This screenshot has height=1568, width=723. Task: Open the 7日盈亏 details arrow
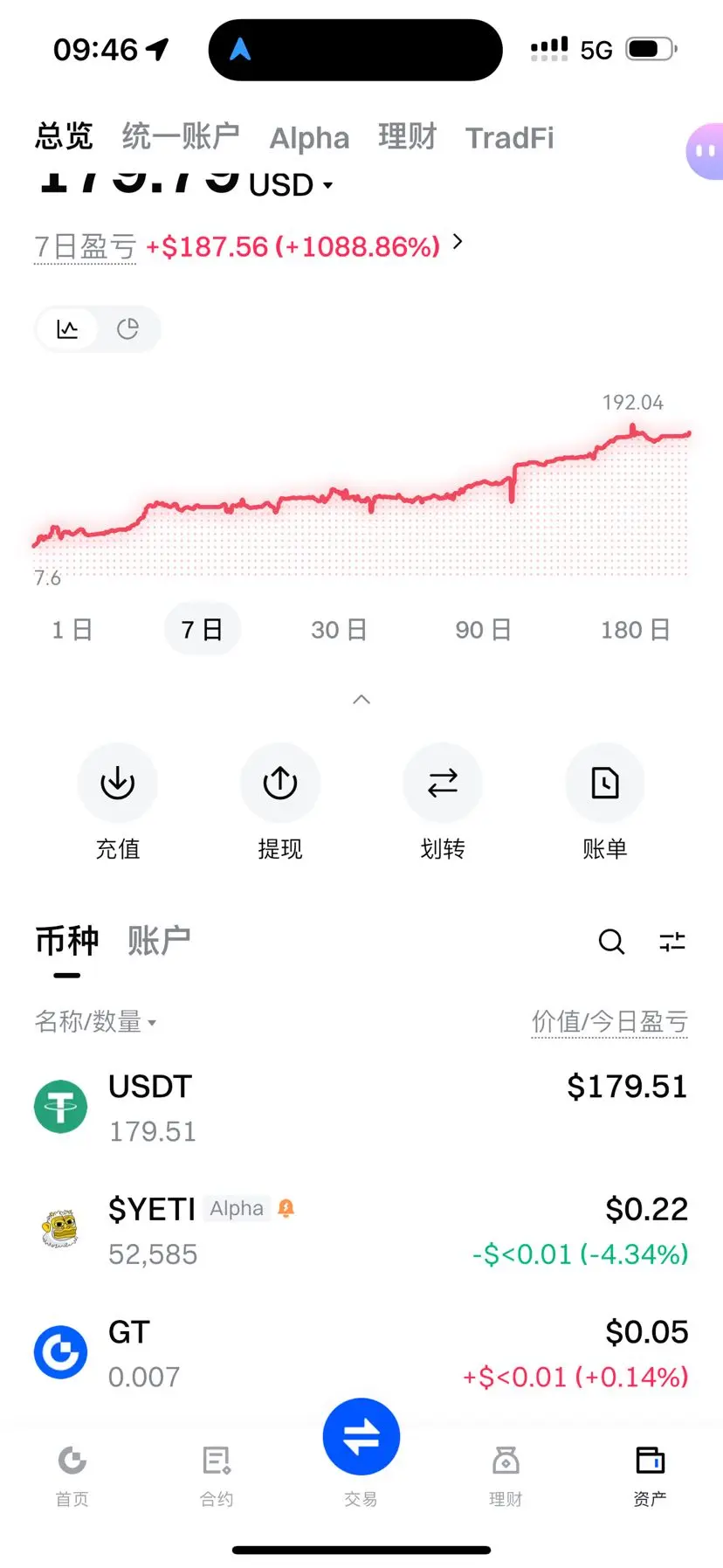458,242
